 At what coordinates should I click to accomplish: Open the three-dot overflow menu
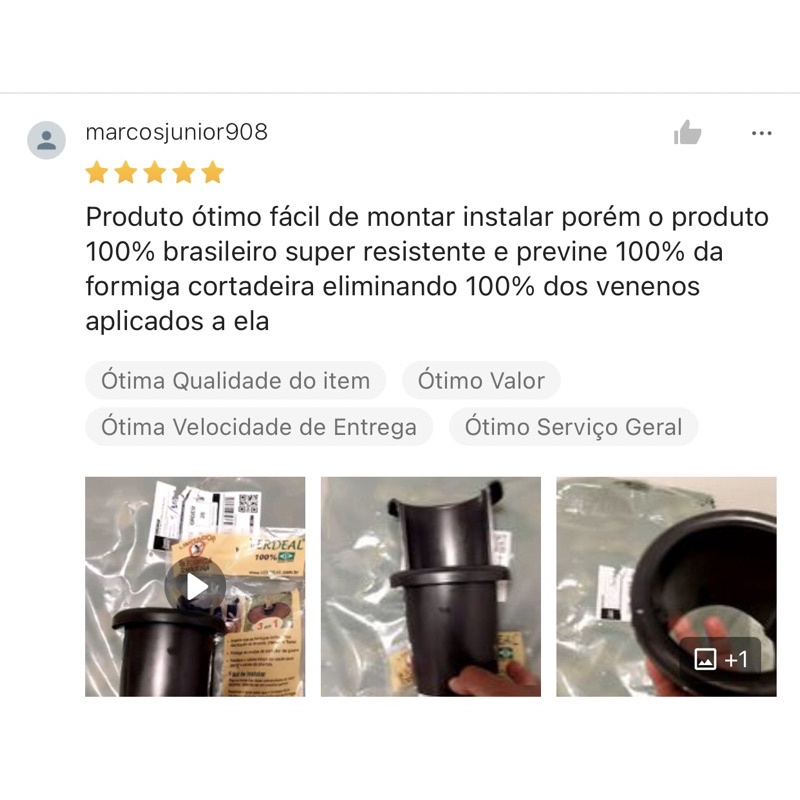pos(761,133)
